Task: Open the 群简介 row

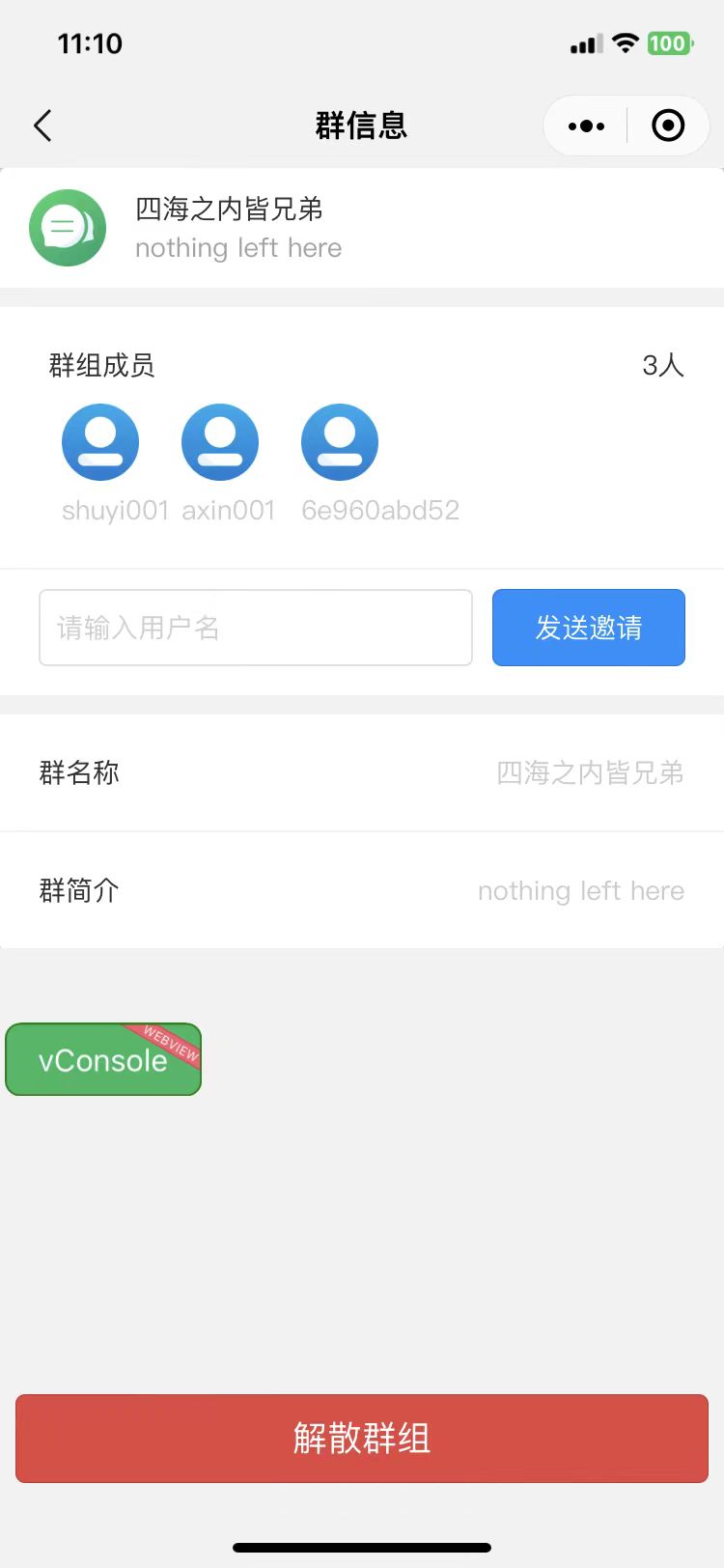Action: [362, 890]
